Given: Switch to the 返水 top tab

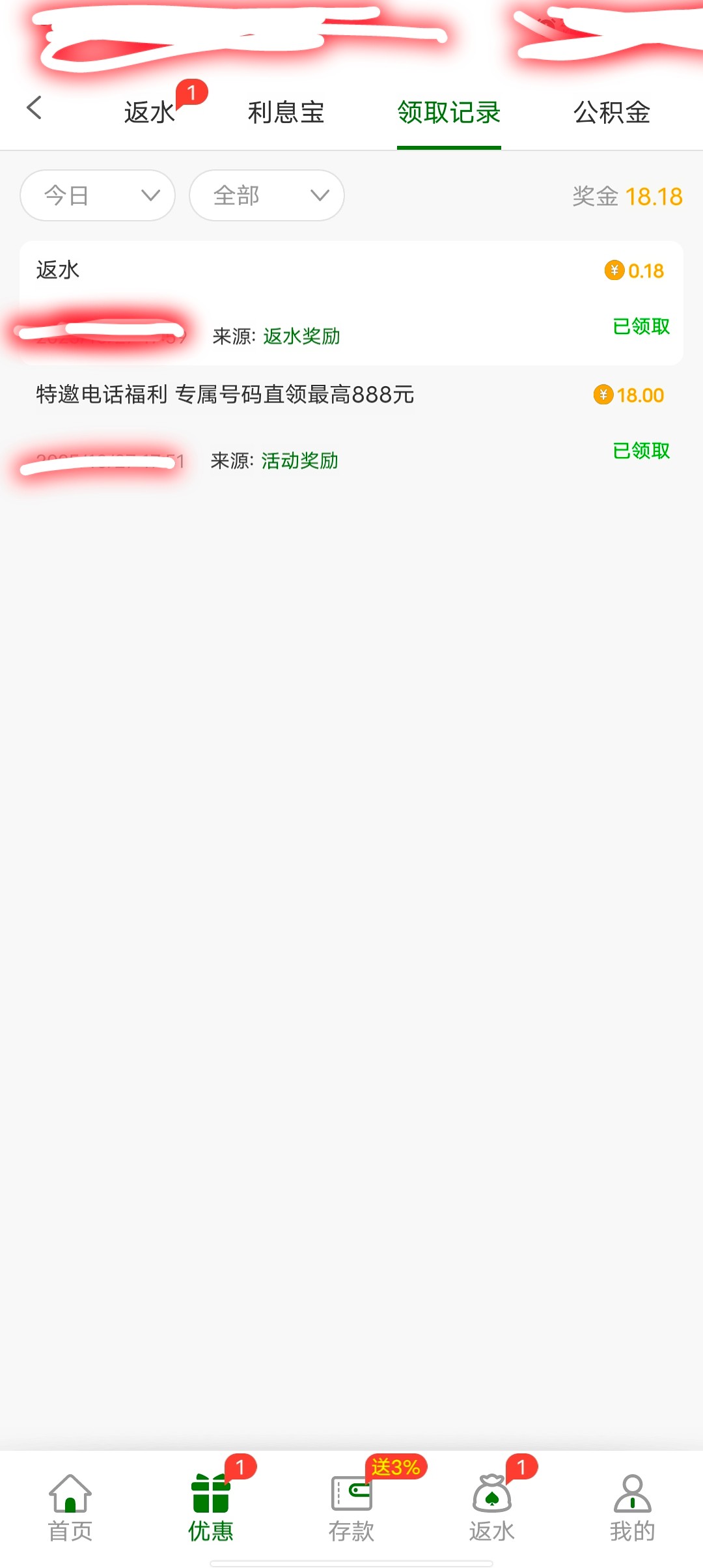Looking at the screenshot, I should pyautogui.click(x=150, y=112).
